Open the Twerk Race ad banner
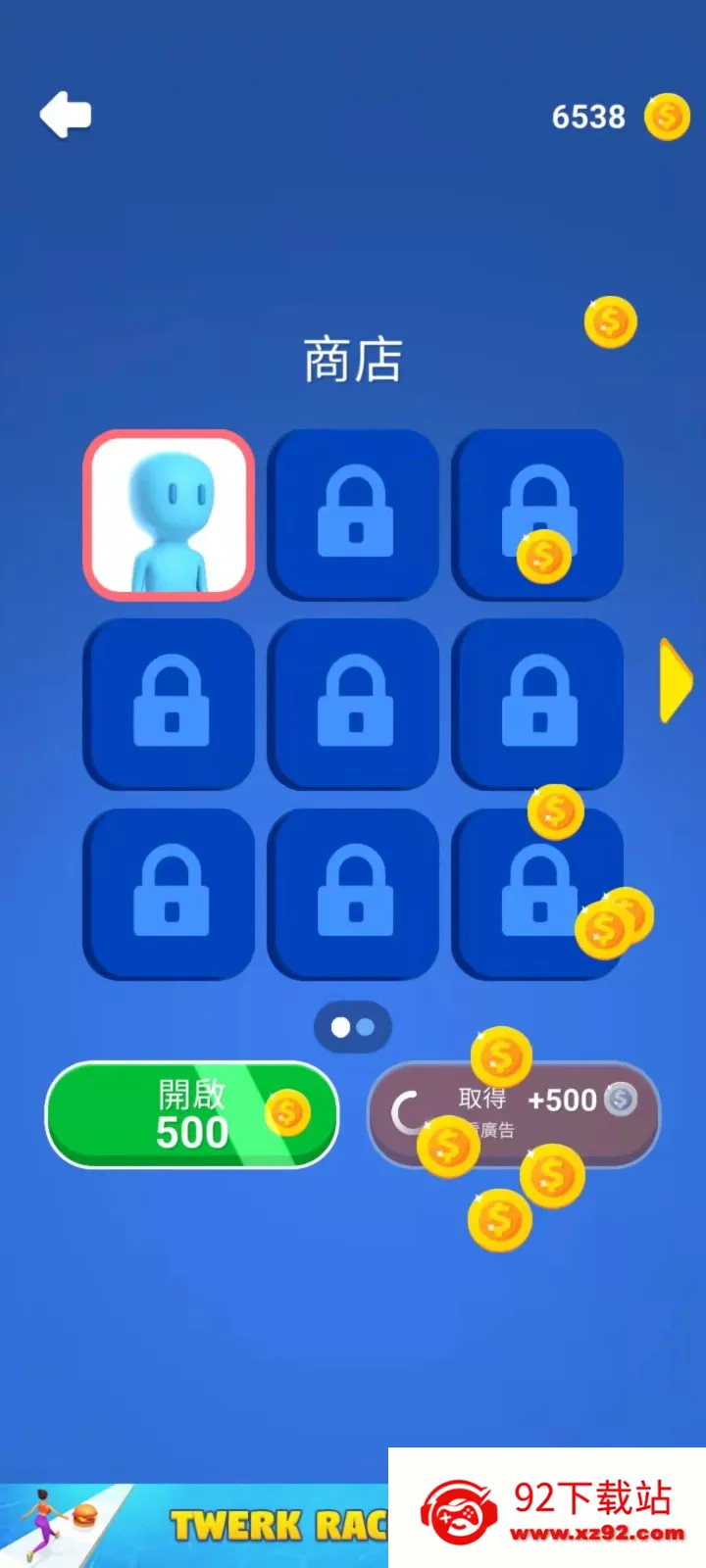Screen dimensions: 706x1568 (196, 1525)
